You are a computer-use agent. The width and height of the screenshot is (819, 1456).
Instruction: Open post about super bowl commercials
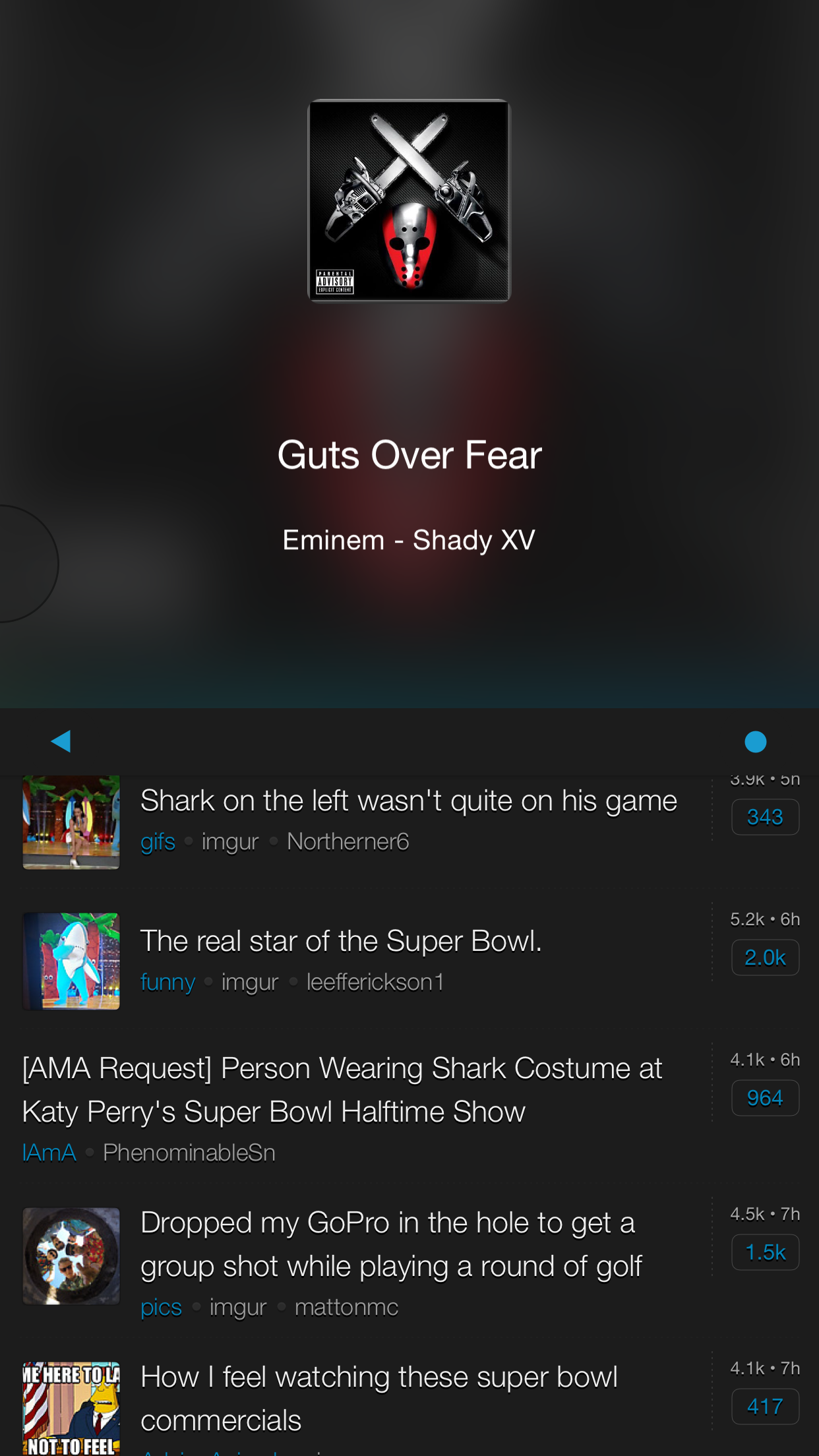click(379, 1398)
